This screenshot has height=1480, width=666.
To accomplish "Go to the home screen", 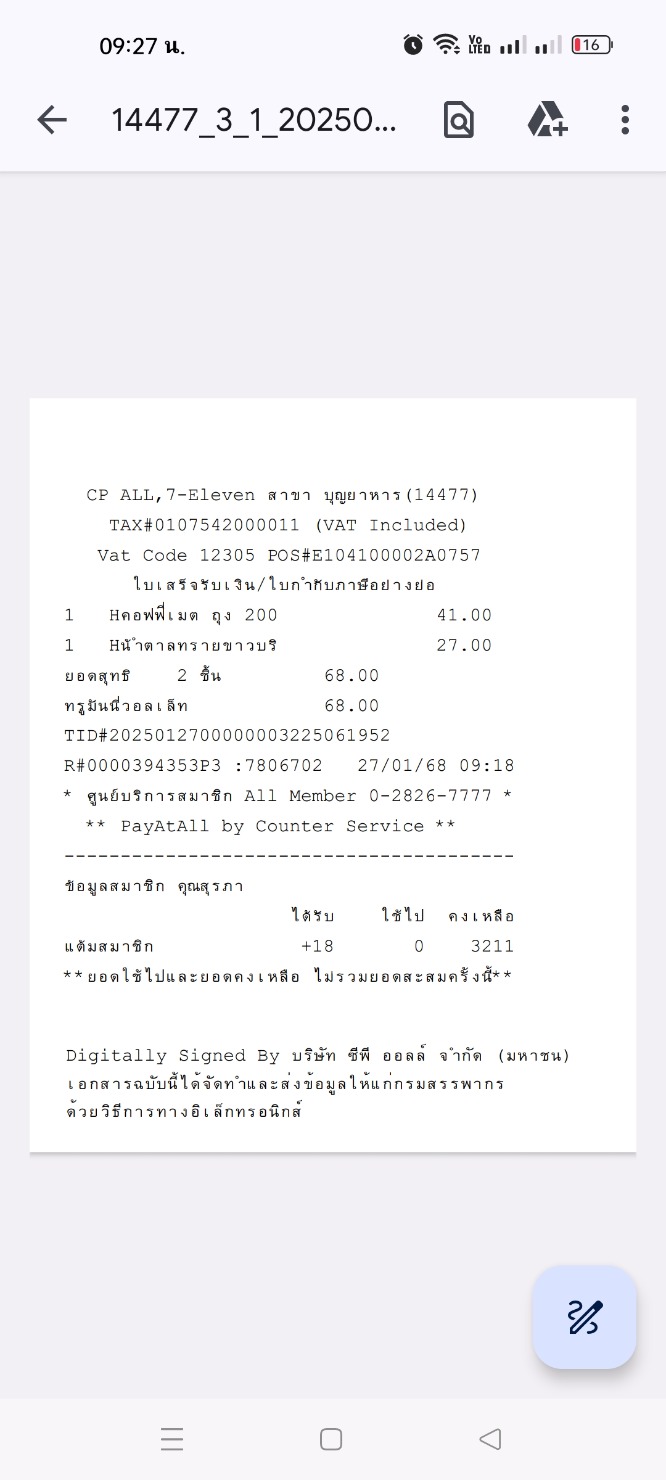I will point(331,1439).
